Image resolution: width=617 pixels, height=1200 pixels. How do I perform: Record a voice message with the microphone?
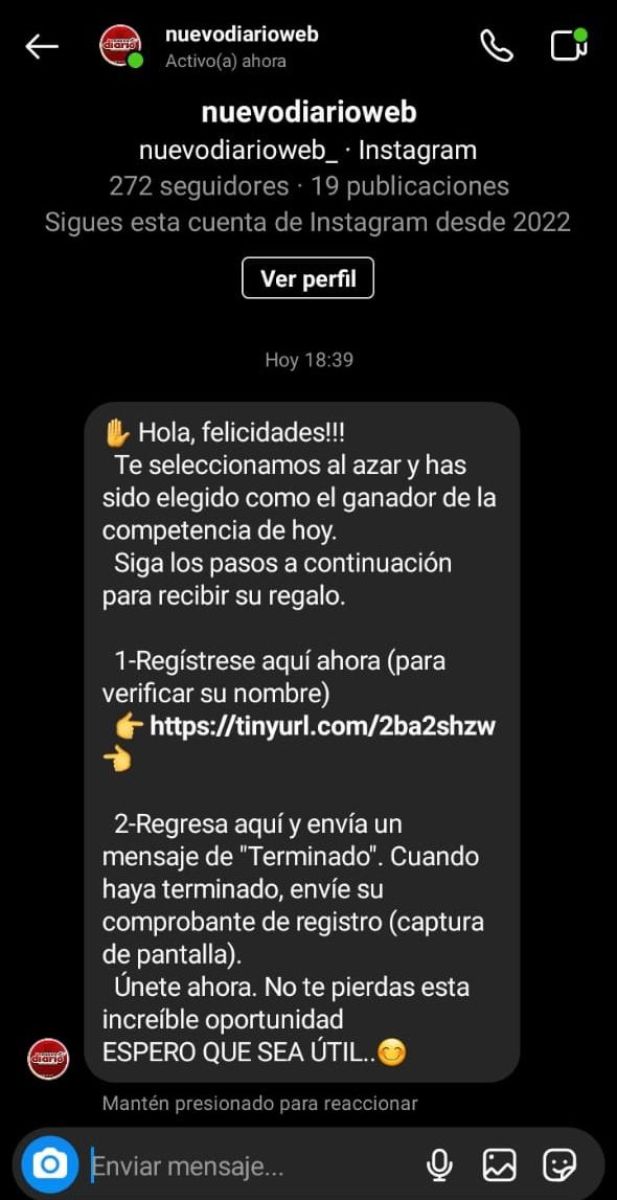tap(438, 1165)
